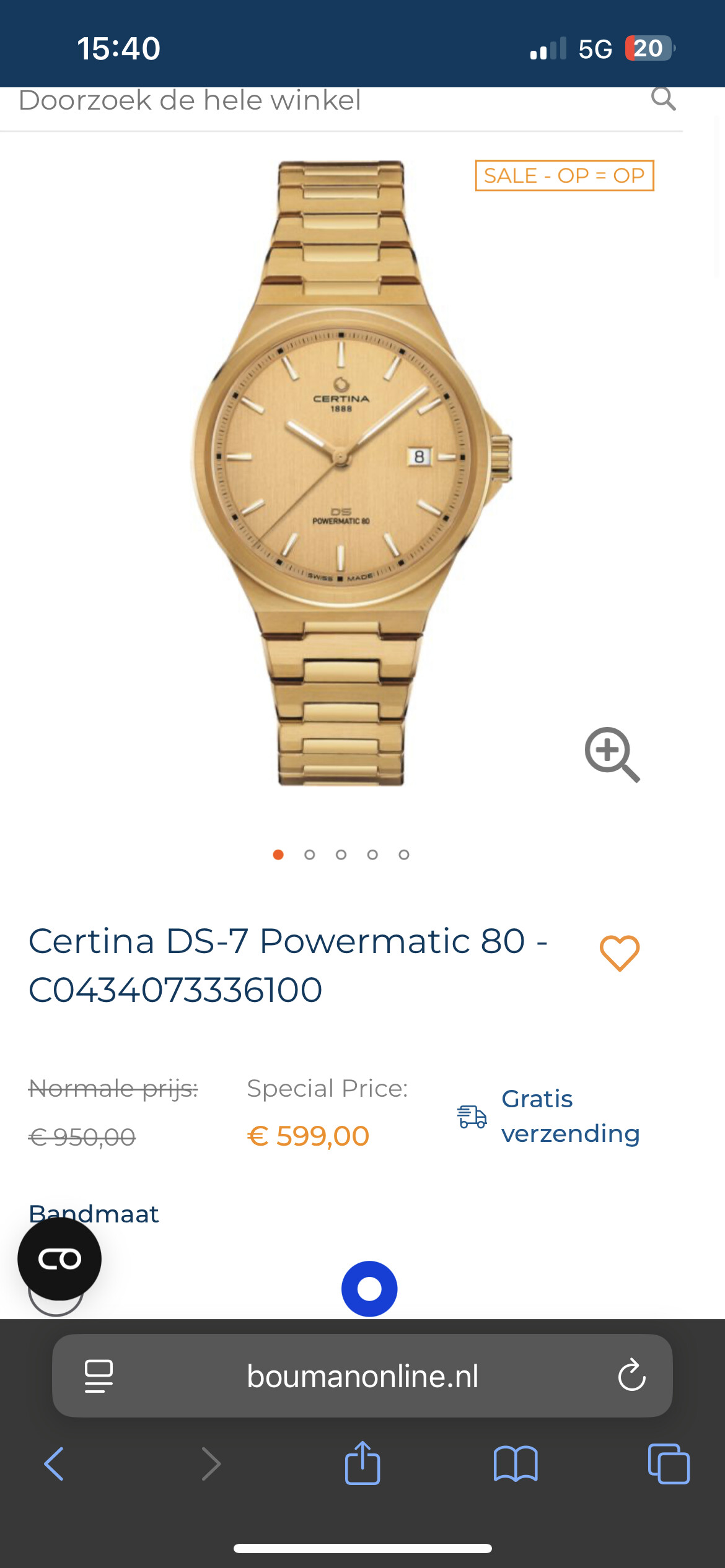Viewport: 725px width, 1568px height.
Task: Go to the second gallery image dot
Action: point(310,855)
